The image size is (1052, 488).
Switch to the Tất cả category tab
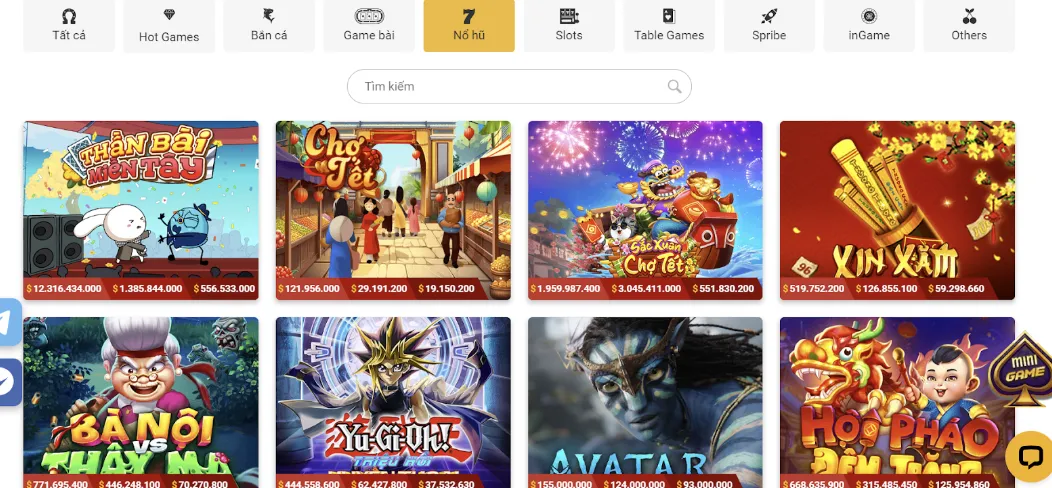(69, 26)
